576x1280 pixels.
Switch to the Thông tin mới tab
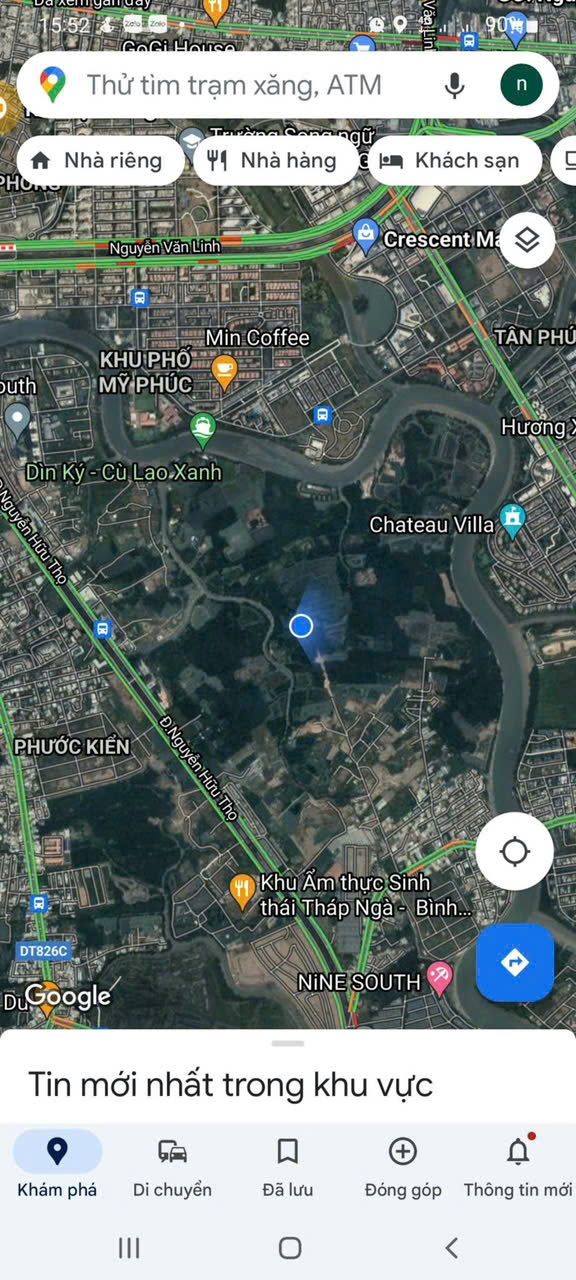pos(517,1165)
